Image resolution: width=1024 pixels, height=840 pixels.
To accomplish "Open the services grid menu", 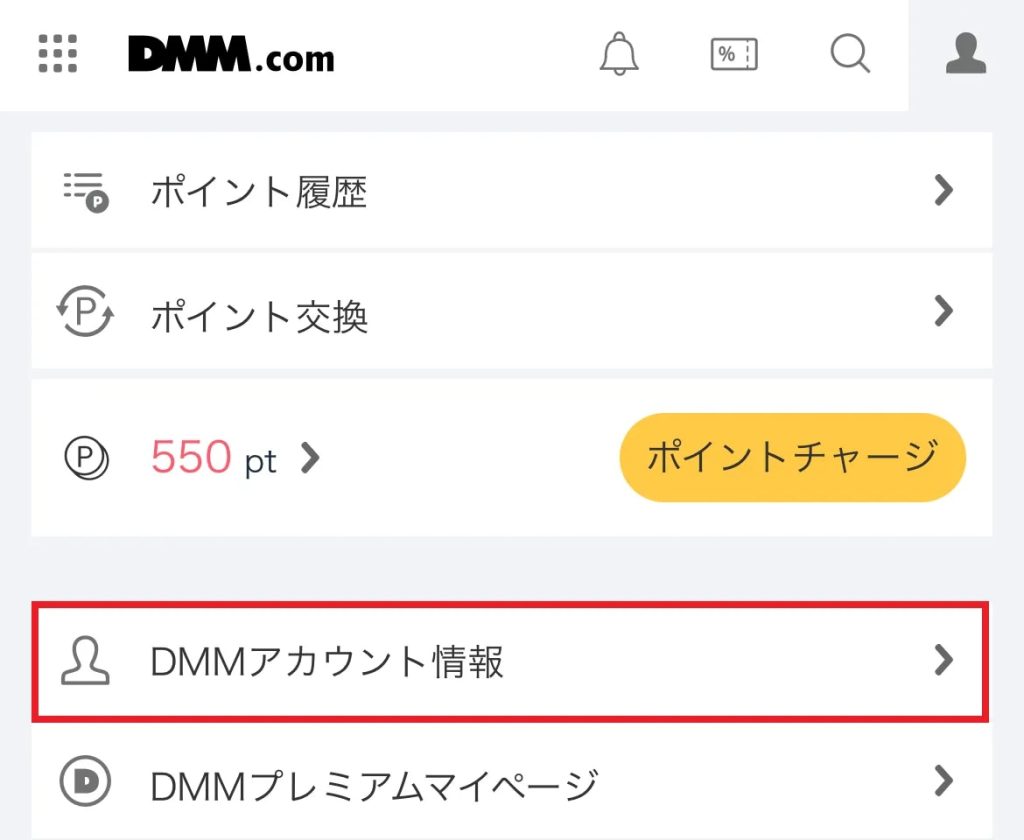I will tap(58, 54).
